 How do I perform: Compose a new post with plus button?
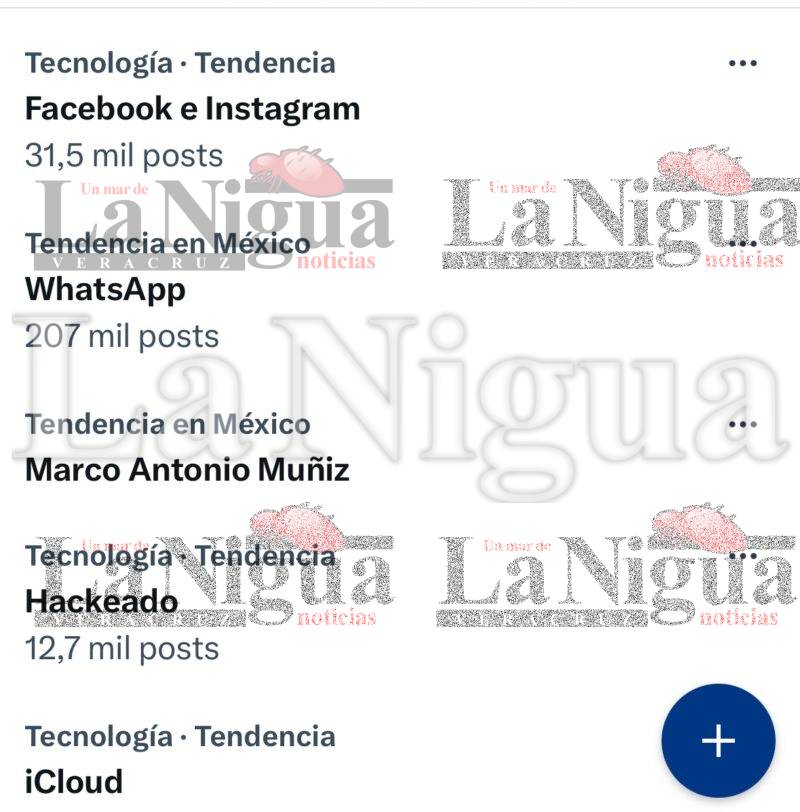(x=718, y=741)
